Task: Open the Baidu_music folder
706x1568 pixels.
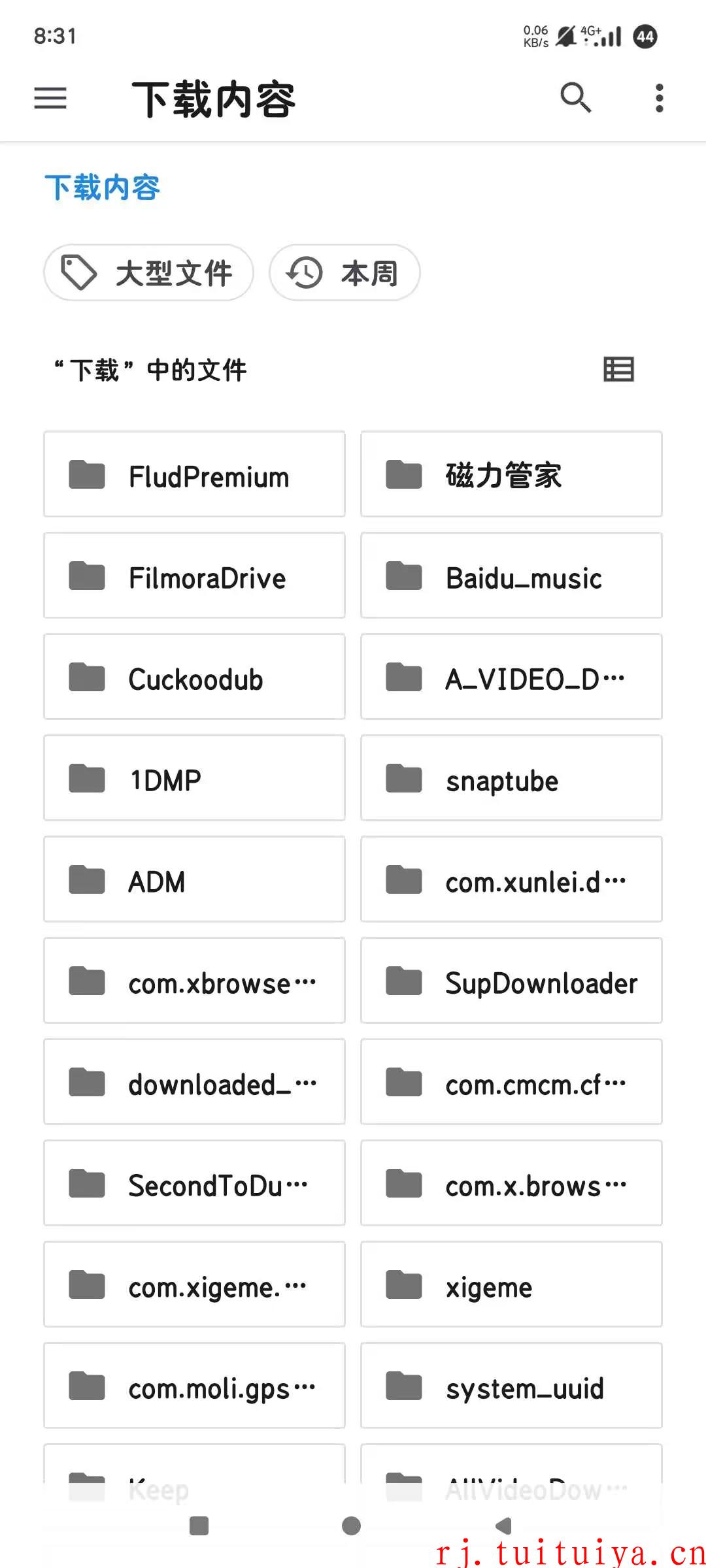Action: click(x=511, y=576)
